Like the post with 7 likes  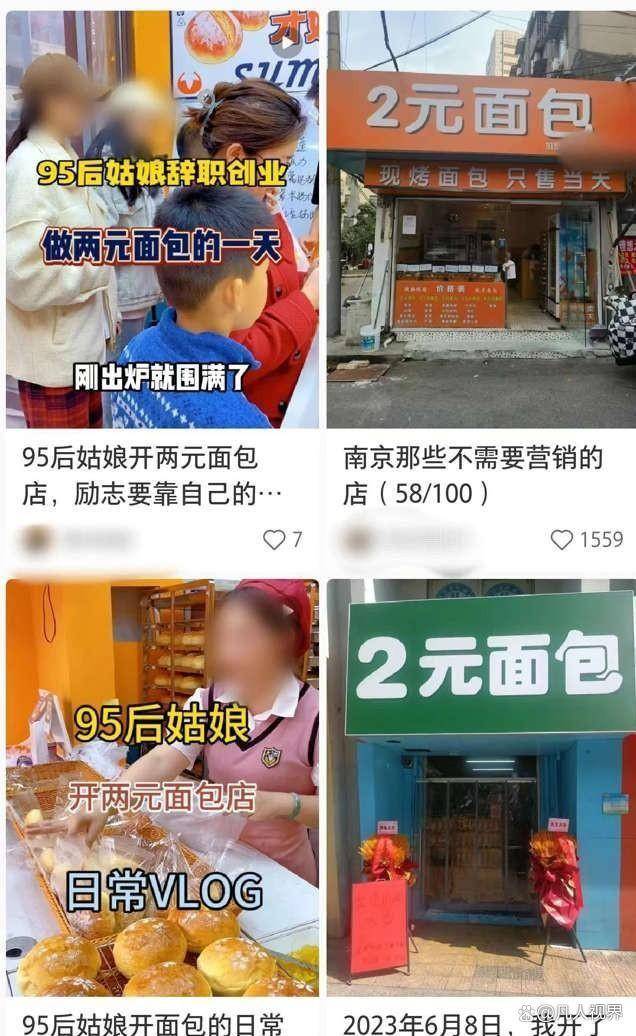274,539
